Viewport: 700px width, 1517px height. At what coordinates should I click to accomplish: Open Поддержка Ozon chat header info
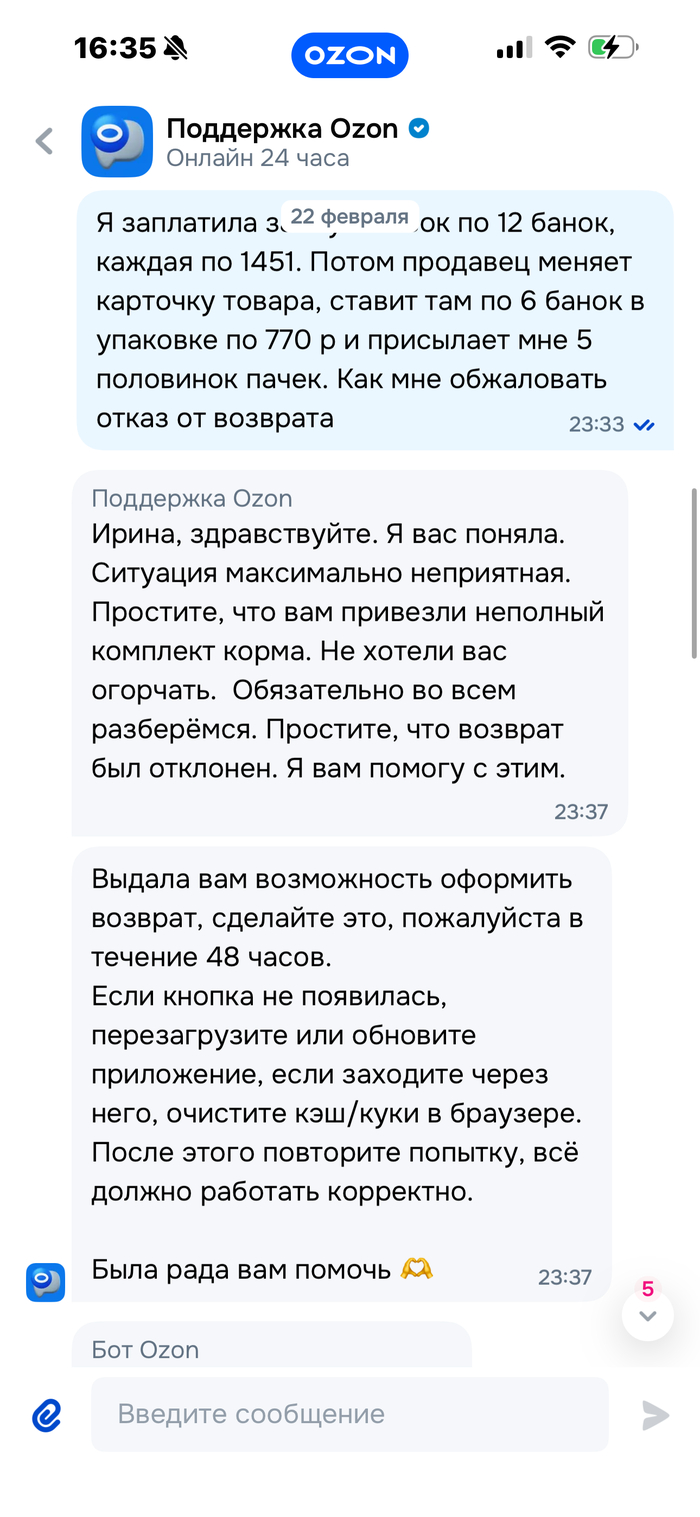(x=282, y=141)
